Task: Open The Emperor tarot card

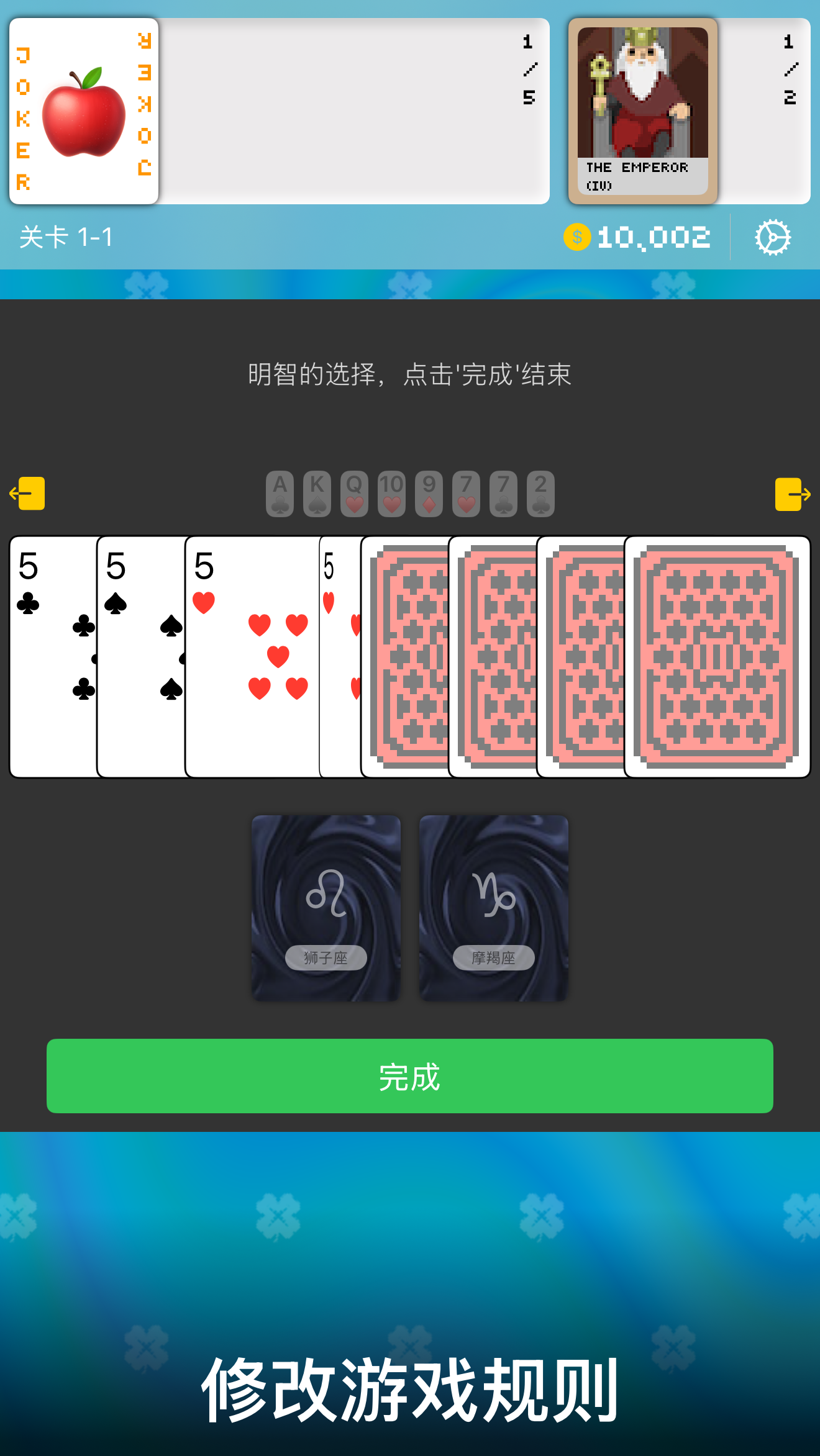Action: [642, 112]
